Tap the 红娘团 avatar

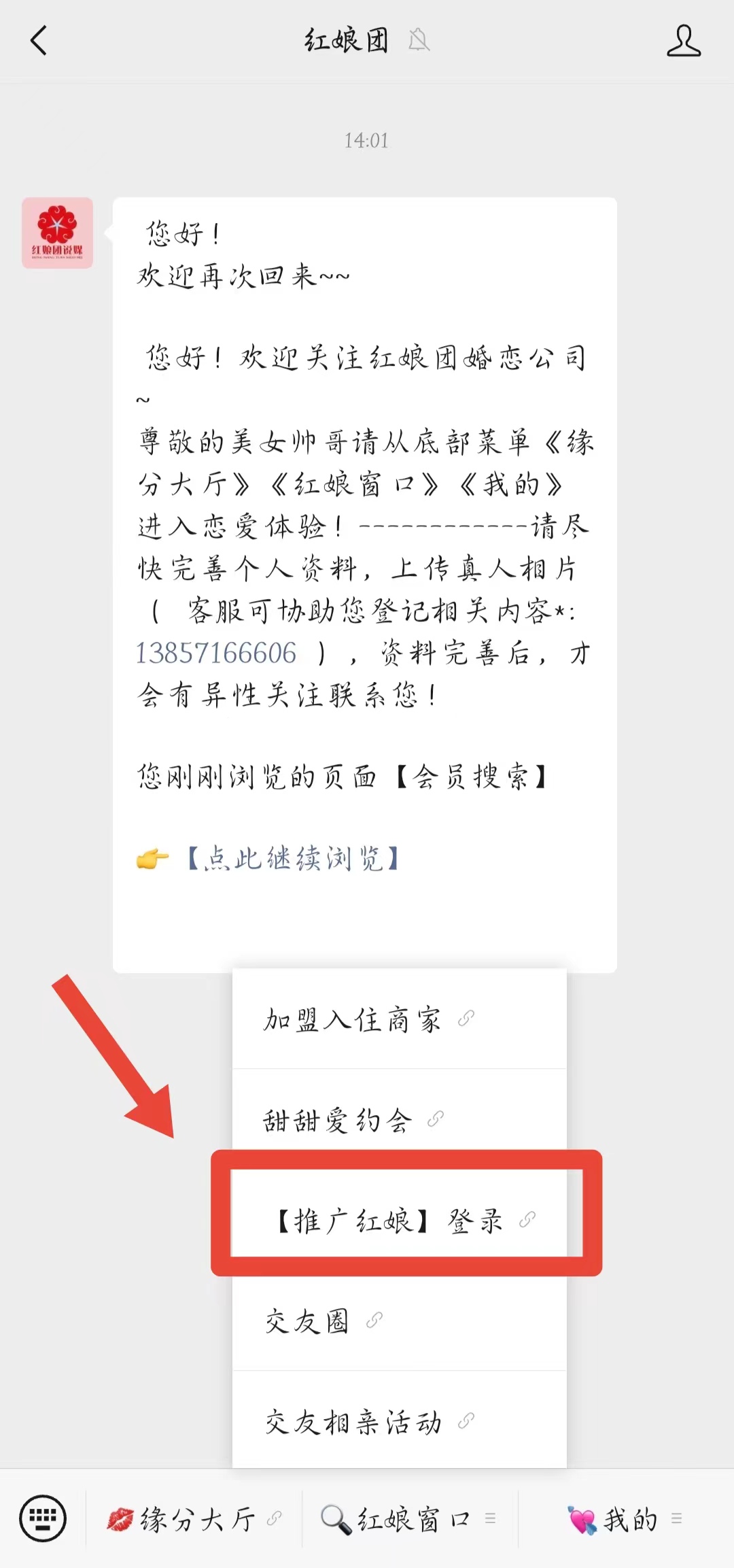pyautogui.click(x=58, y=233)
